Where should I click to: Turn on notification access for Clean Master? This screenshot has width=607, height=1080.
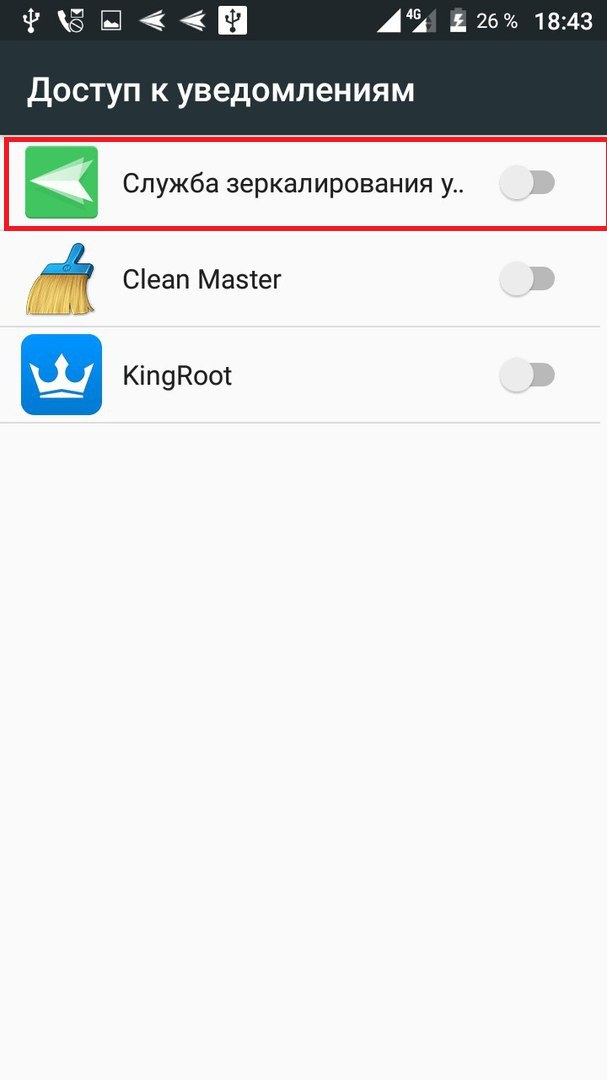[526, 279]
